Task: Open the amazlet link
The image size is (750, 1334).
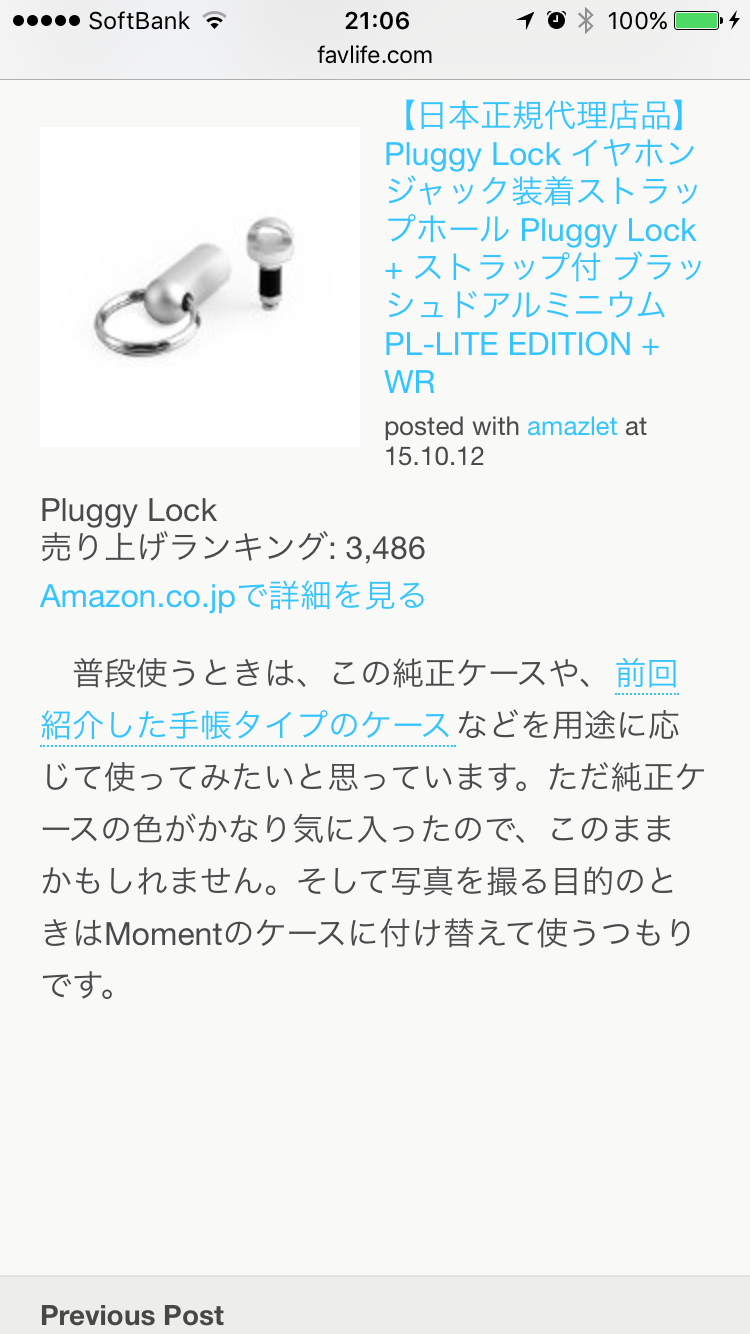Action: pyautogui.click(x=572, y=426)
